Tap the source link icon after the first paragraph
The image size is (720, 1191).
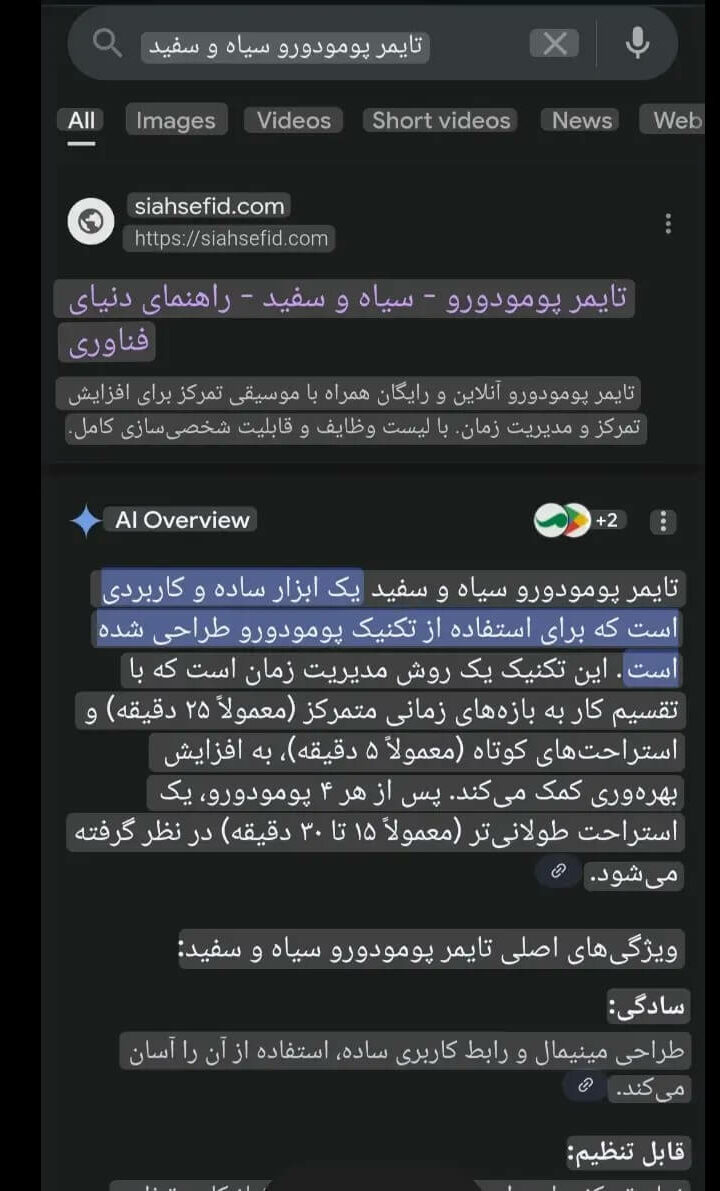pyautogui.click(x=559, y=871)
